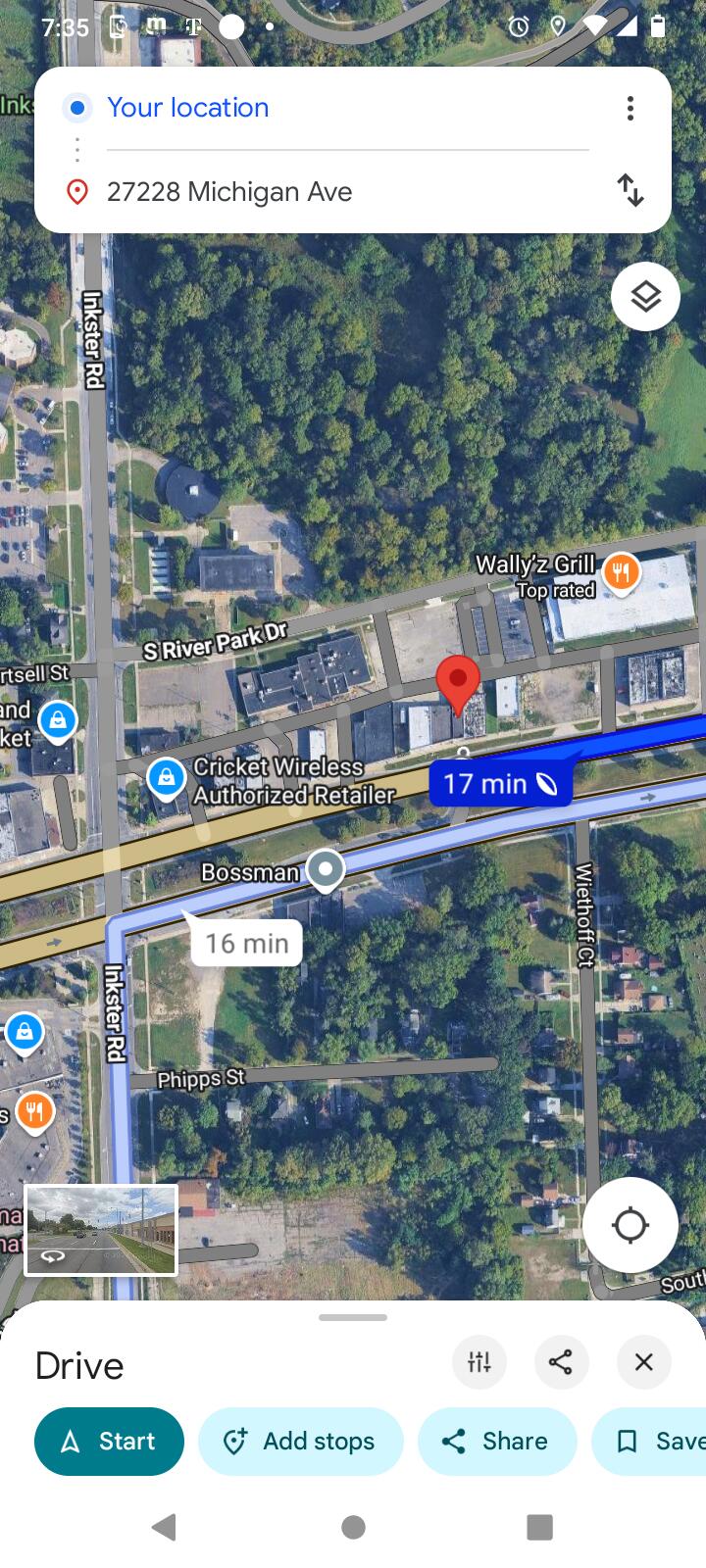This screenshot has width=706, height=1568.
Task: Open Cricket Wireless Authorized Retailer marker
Action: [x=167, y=778]
